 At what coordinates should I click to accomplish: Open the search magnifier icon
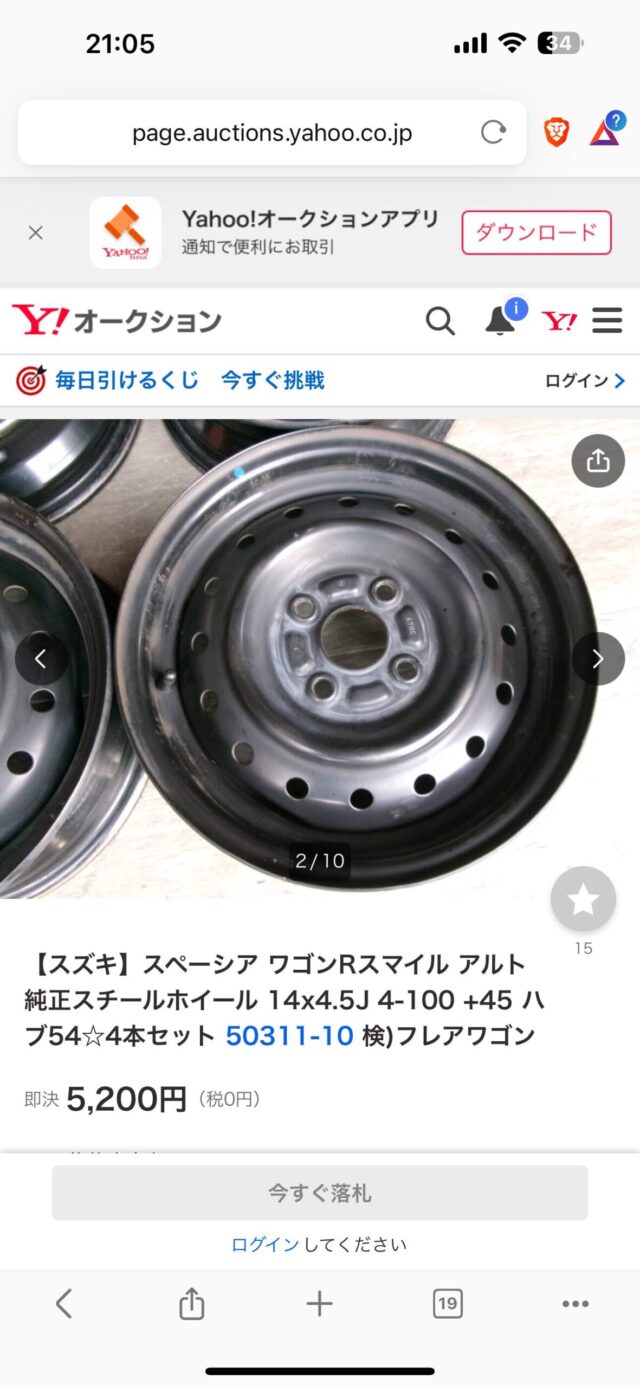coord(440,321)
